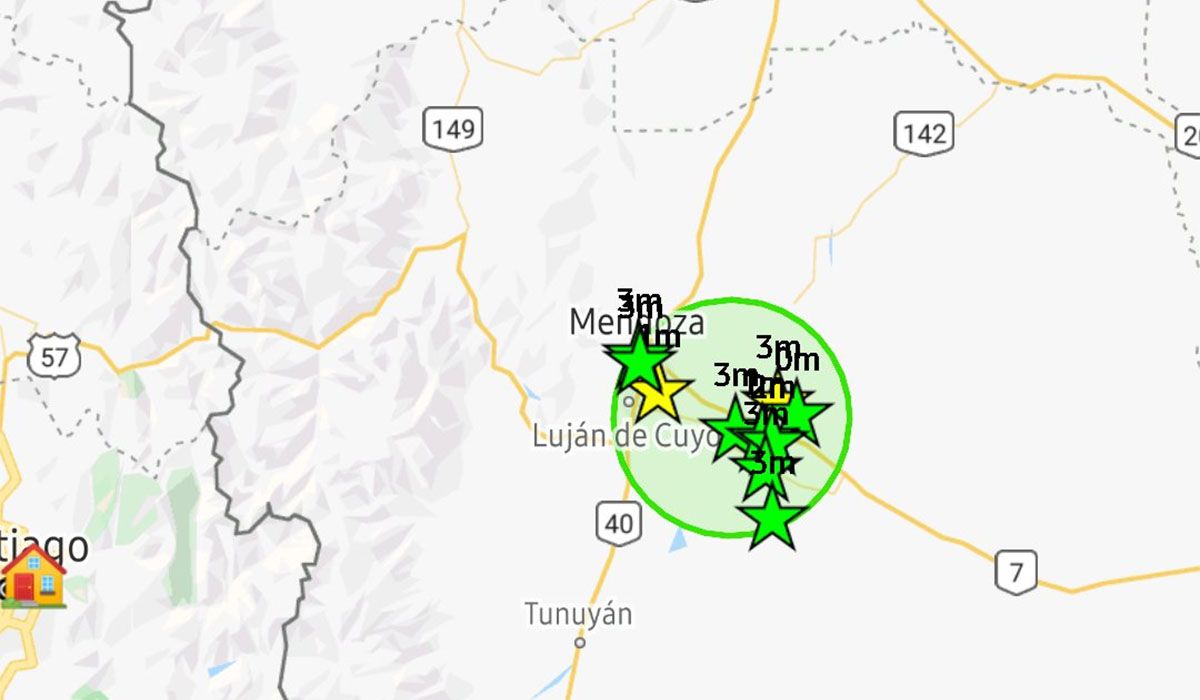Tap the house marker near Santiago
This screenshot has width=1200, height=700.
point(33,577)
